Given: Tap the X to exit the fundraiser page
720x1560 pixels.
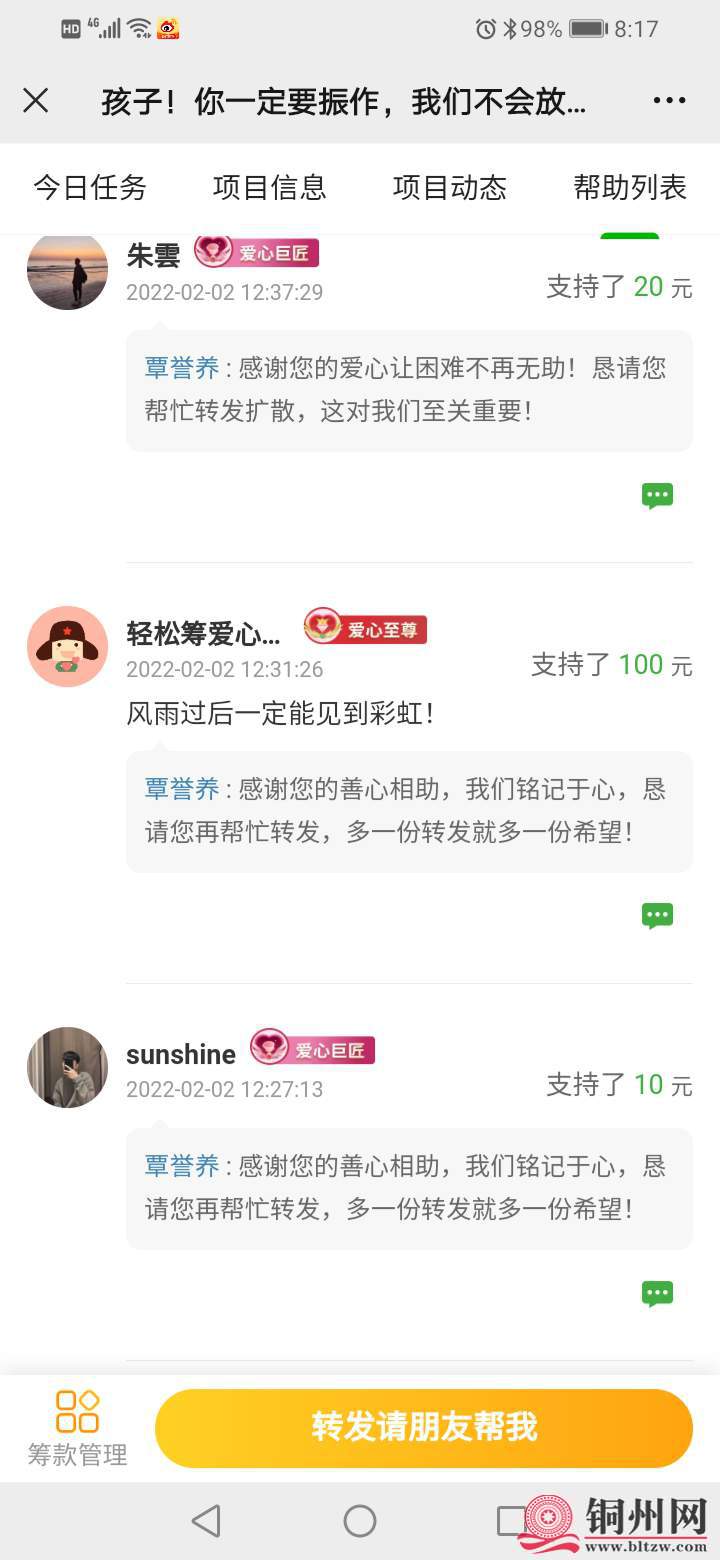Looking at the screenshot, I should click(36, 100).
